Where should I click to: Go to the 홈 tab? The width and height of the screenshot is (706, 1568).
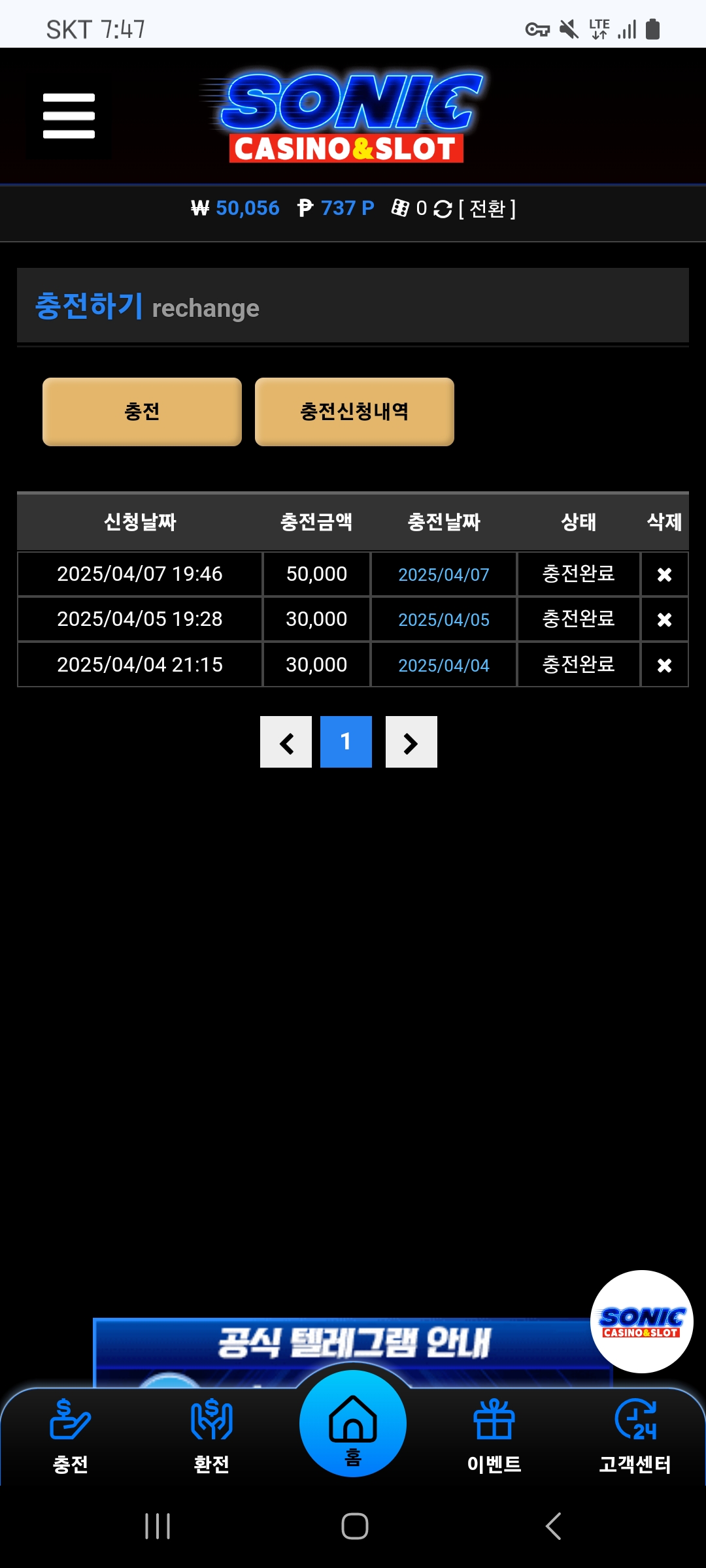click(x=353, y=1426)
